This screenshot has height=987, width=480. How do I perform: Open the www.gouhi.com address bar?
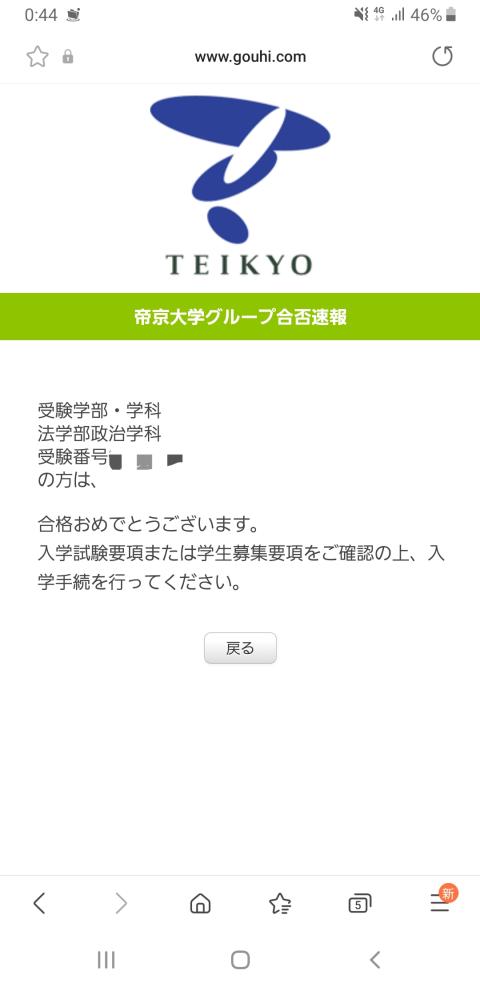[x=250, y=57]
